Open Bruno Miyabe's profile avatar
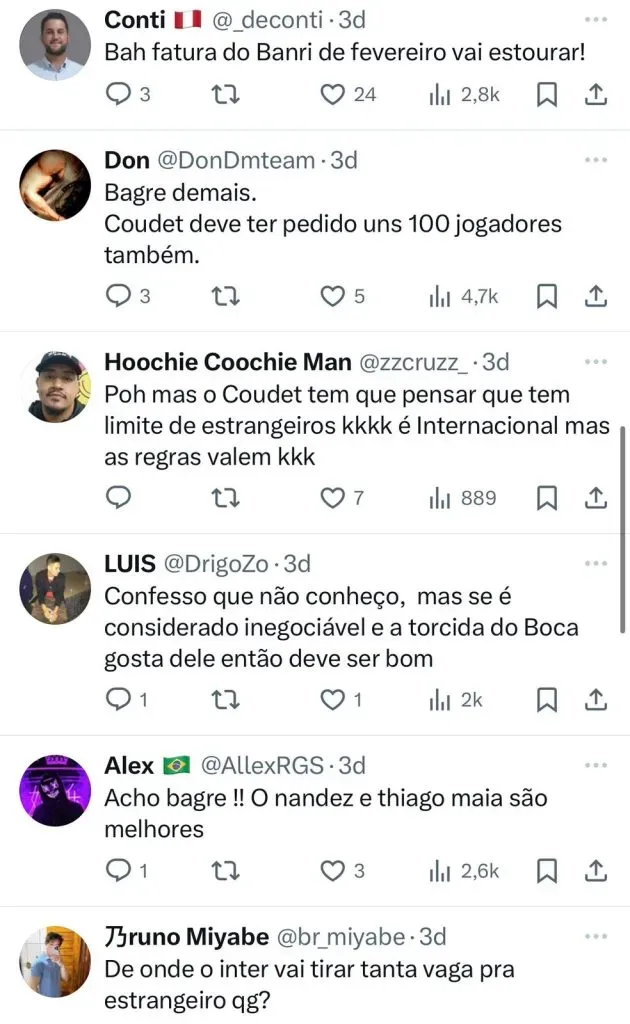The image size is (630, 1024). (54, 961)
